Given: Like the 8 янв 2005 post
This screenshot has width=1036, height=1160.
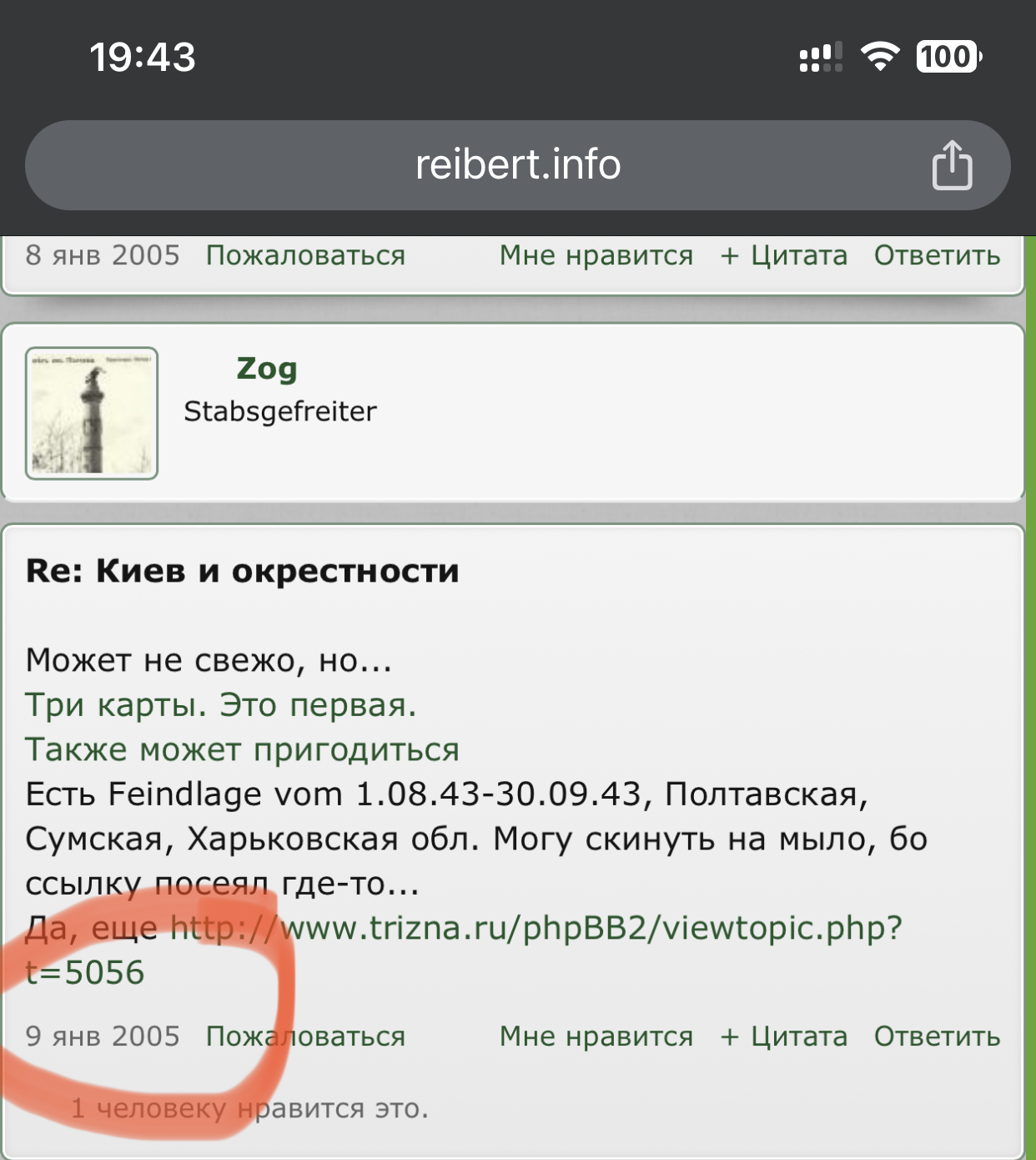Looking at the screenshot, I should click(596, 255).
